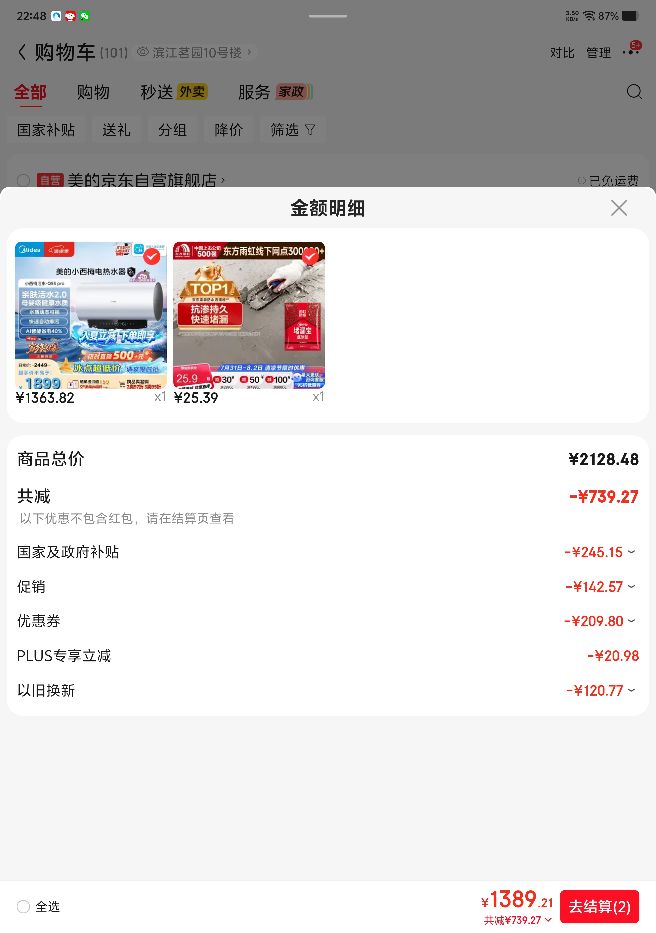Image resolution: width=656 pixels, height=933 pixels.
Task: Deselect the ¥25.39 waterproof sealant item
Action: [310, 256]
